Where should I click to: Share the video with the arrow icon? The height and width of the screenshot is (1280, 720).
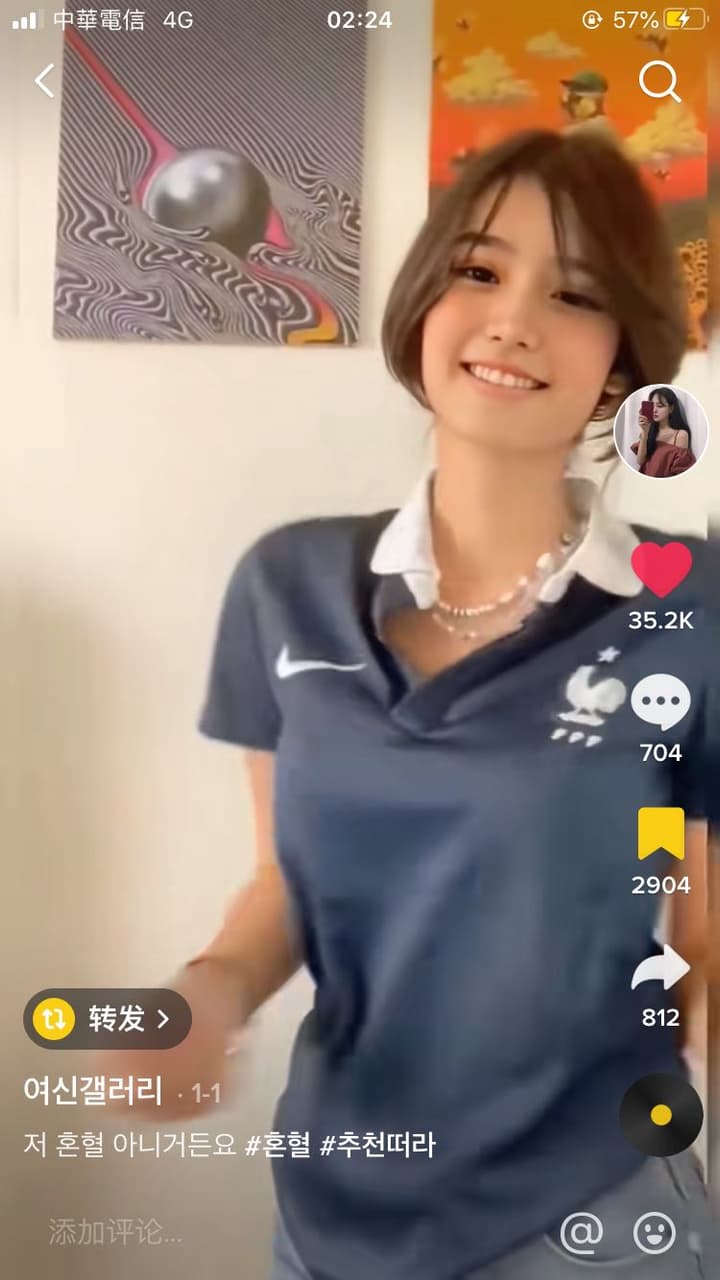tap(661, 969)
